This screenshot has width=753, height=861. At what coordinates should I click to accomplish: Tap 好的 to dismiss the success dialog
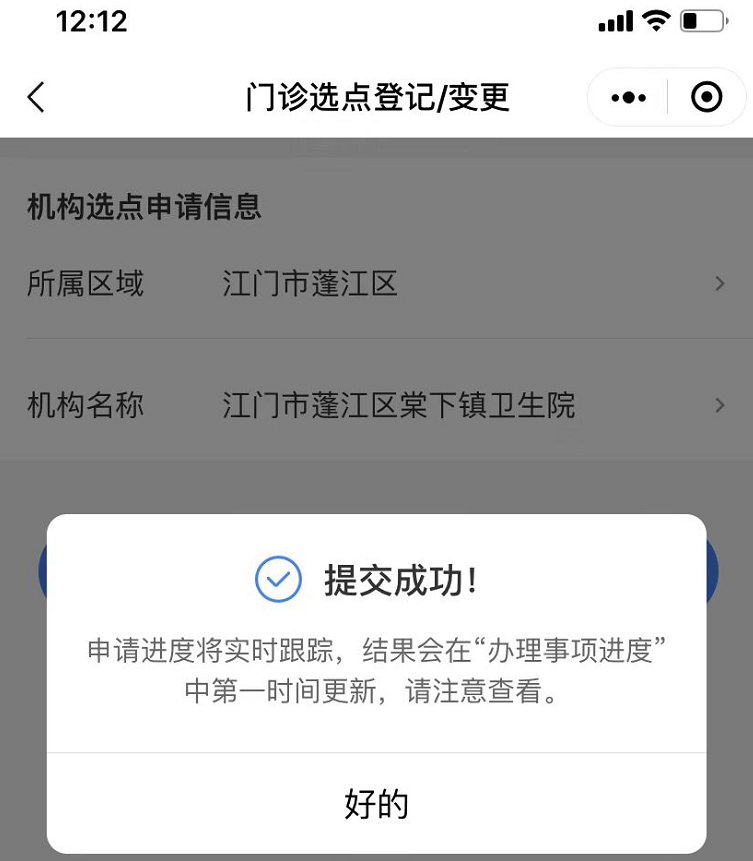(376, 803)
